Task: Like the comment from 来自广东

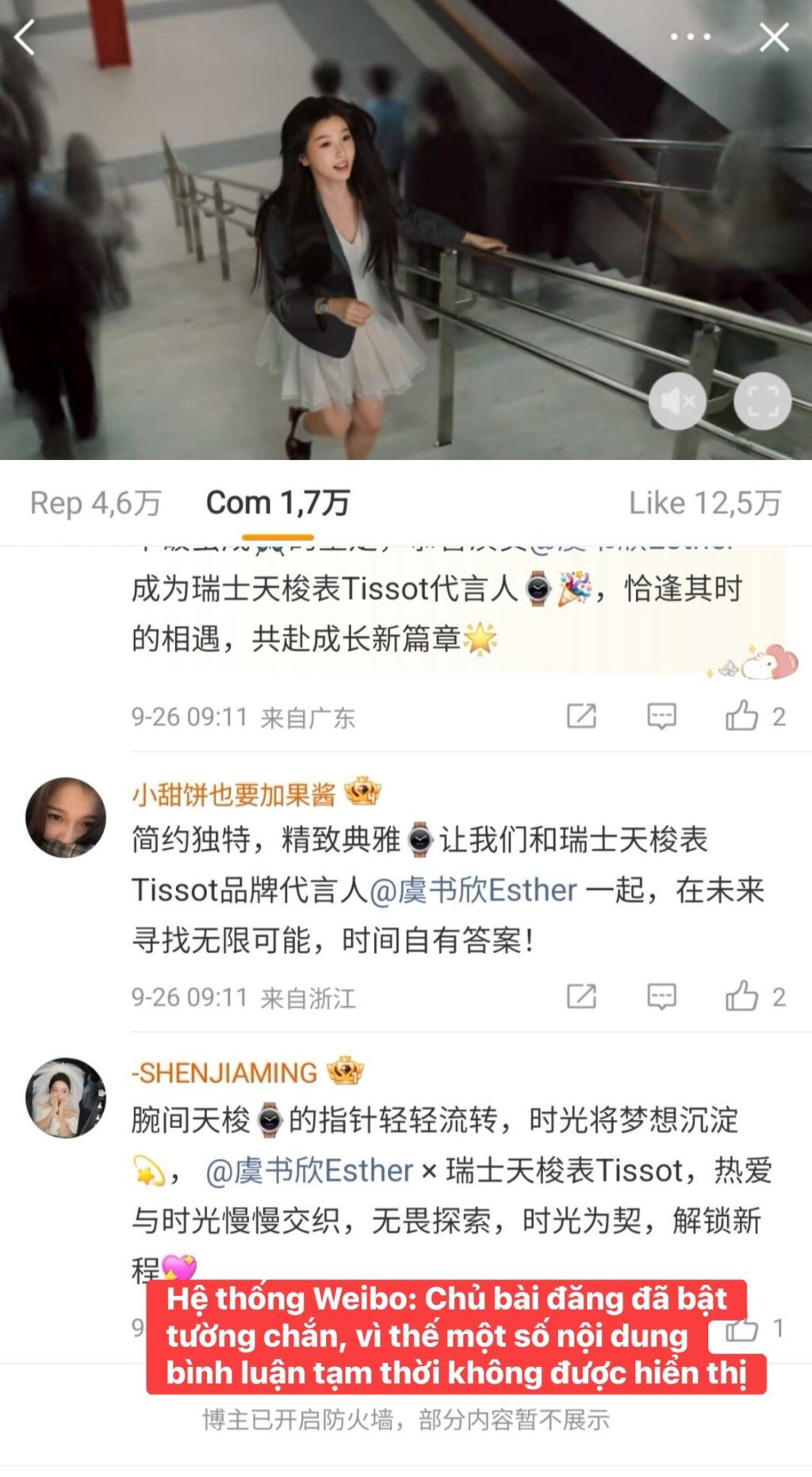Action: click(x=742, y=715)
